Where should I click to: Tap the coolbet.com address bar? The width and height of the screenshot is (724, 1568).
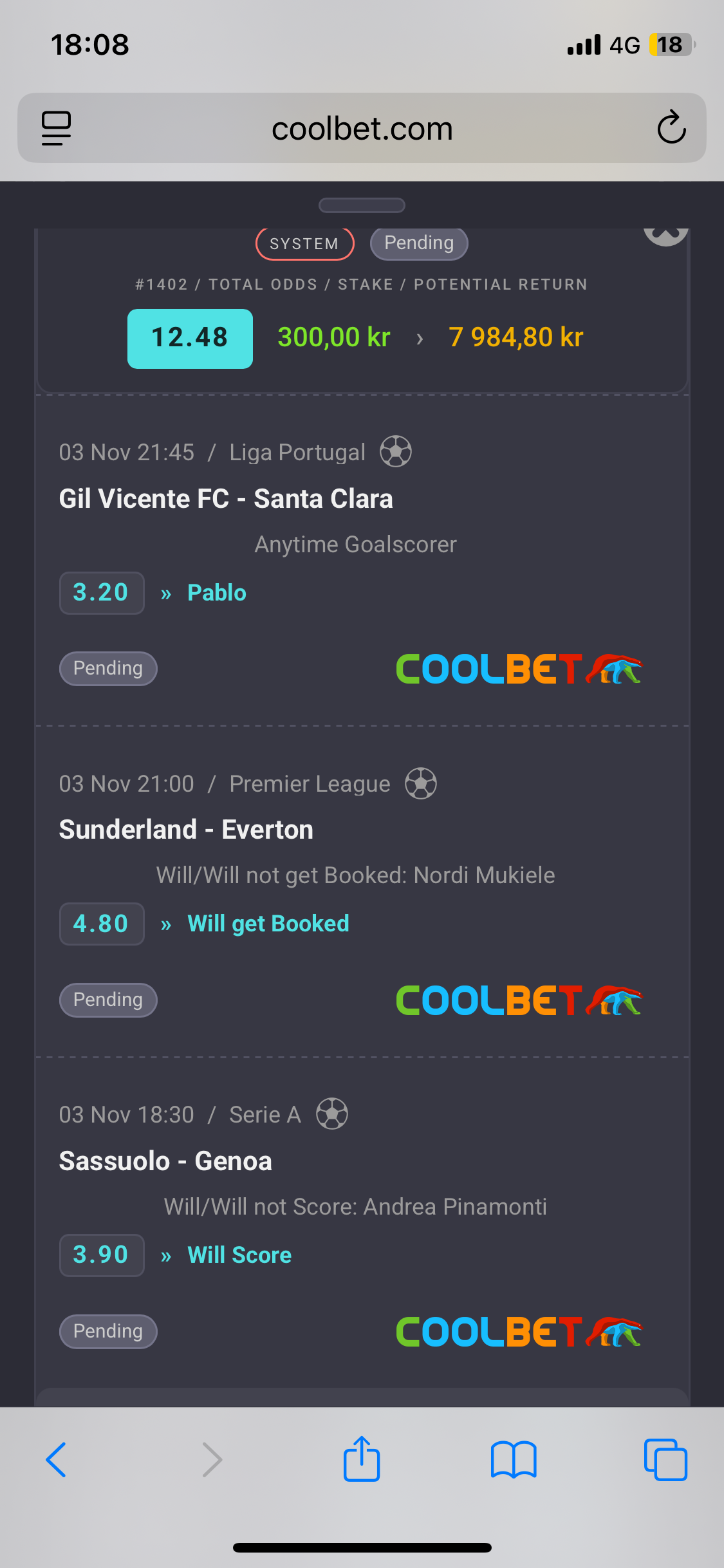point(362,129)
